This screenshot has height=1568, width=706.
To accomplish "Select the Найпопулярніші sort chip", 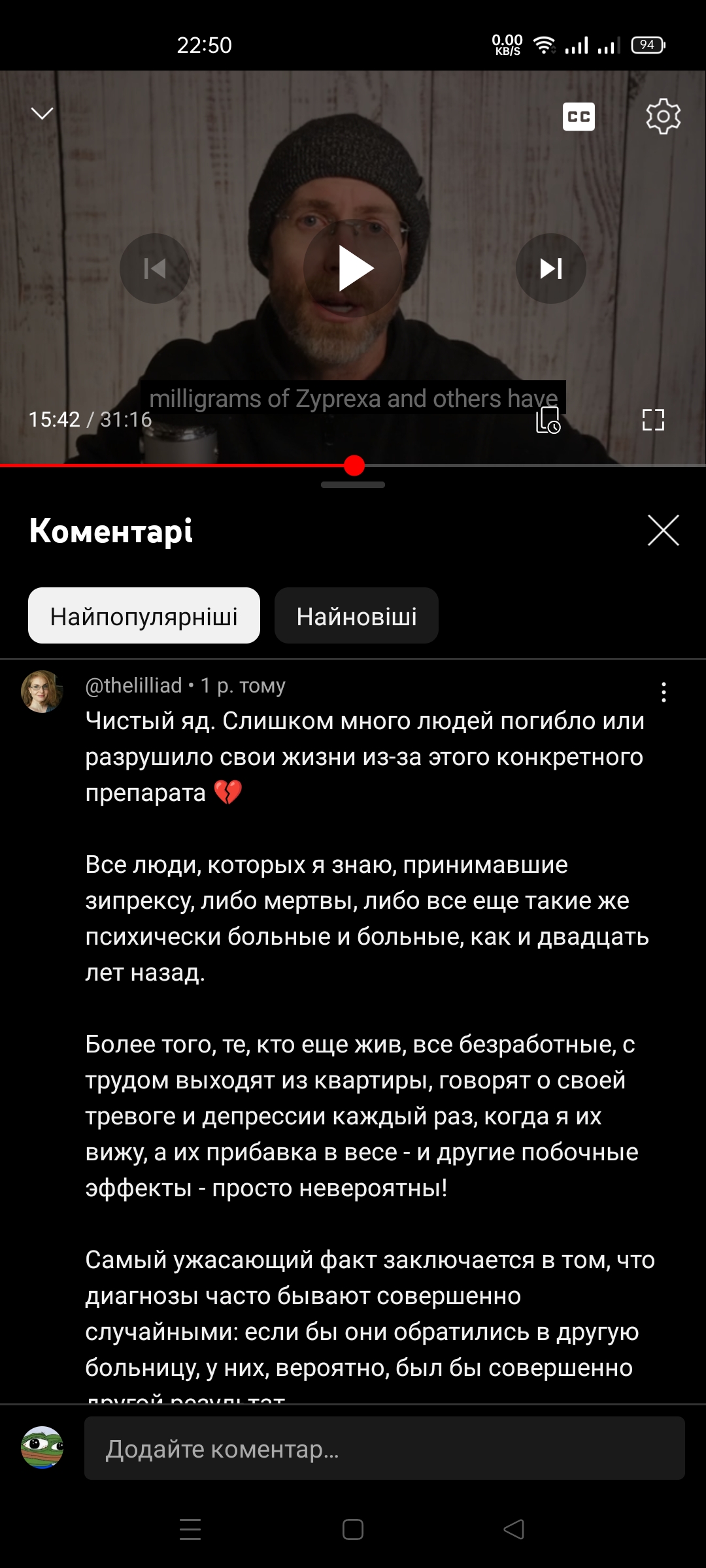I will coord(144,615).
